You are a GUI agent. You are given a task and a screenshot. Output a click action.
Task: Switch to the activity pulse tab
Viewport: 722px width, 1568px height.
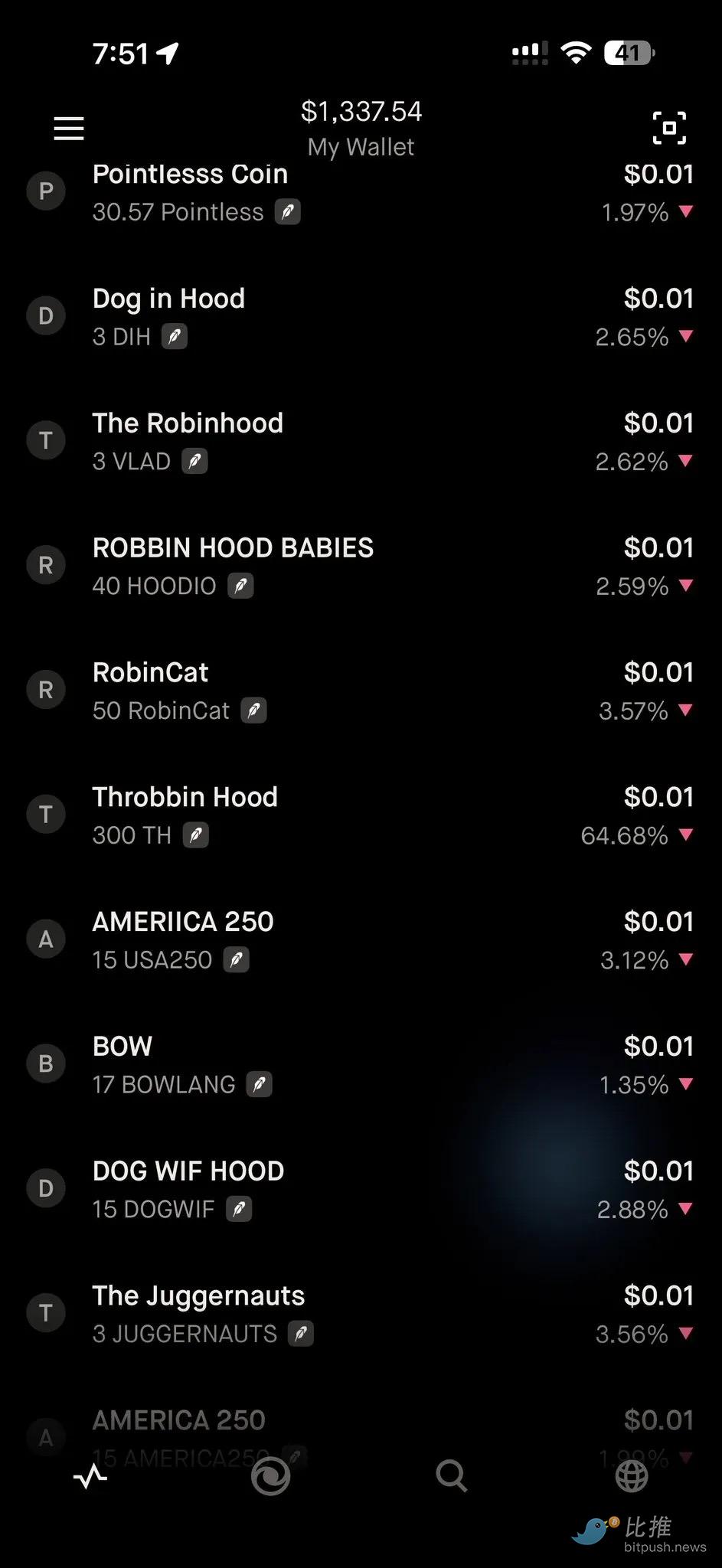90,1476
